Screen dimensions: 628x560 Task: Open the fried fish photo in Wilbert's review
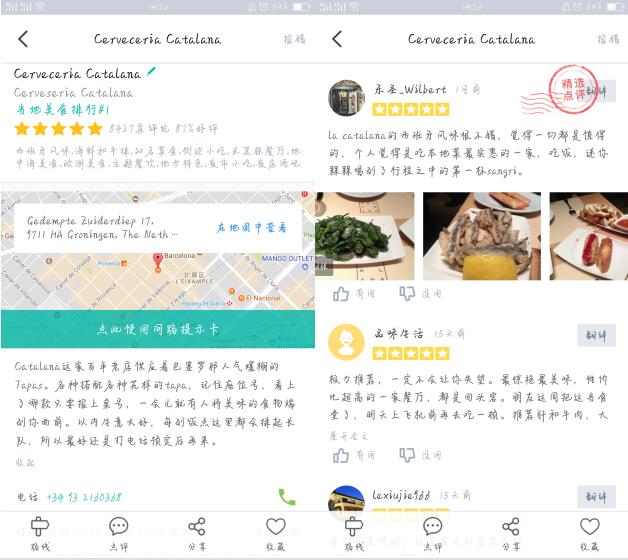[x=481, y=235]
